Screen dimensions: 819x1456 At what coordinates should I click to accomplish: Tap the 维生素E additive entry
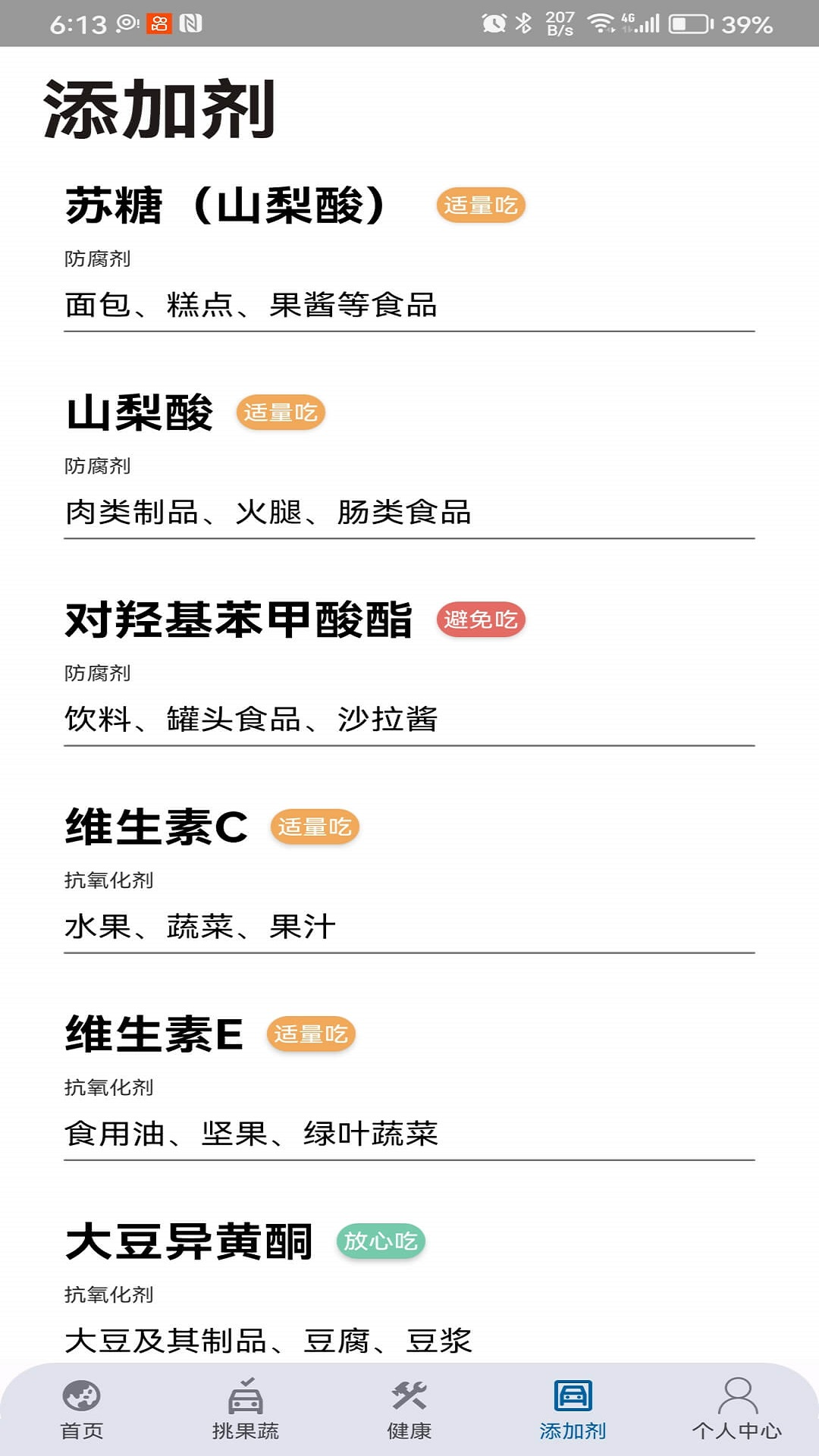(x=155, y=1034)
